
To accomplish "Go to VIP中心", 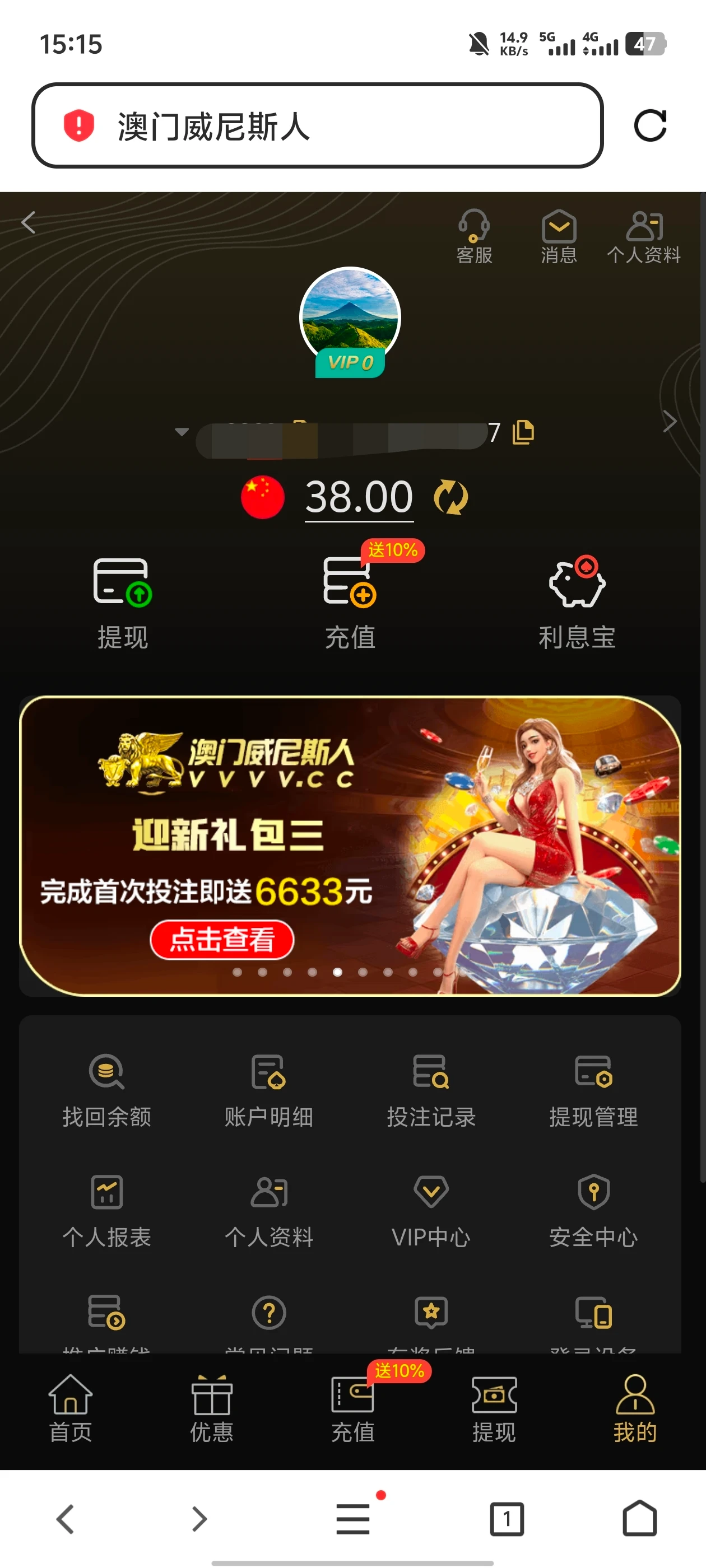I will 431,1210.
